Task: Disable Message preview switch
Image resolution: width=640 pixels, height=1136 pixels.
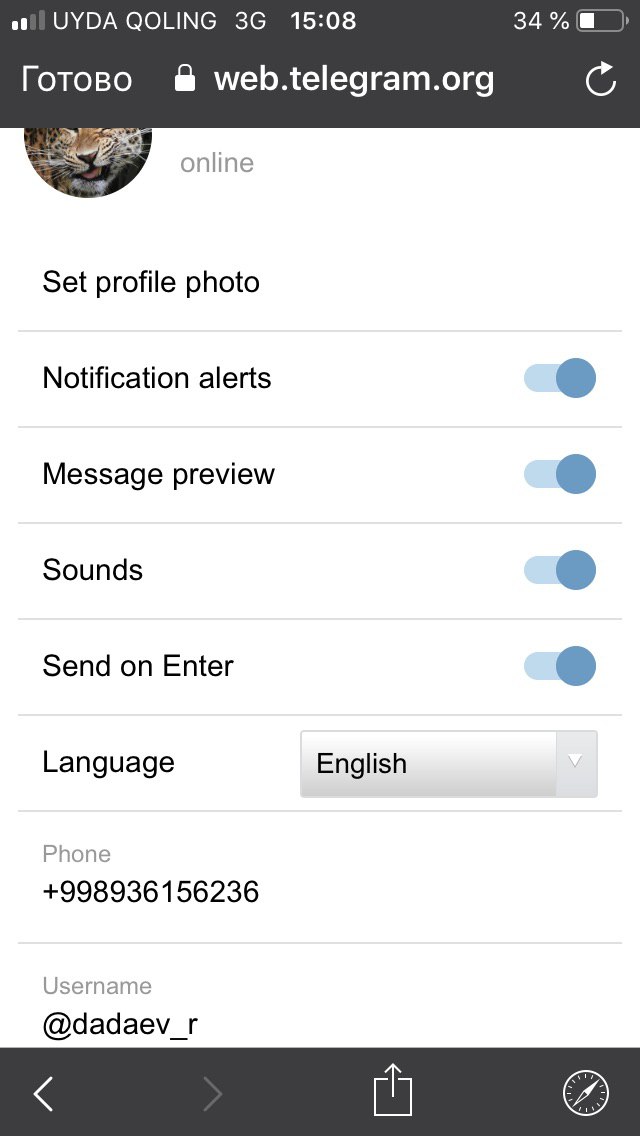Action: click(x=560, y=474)
